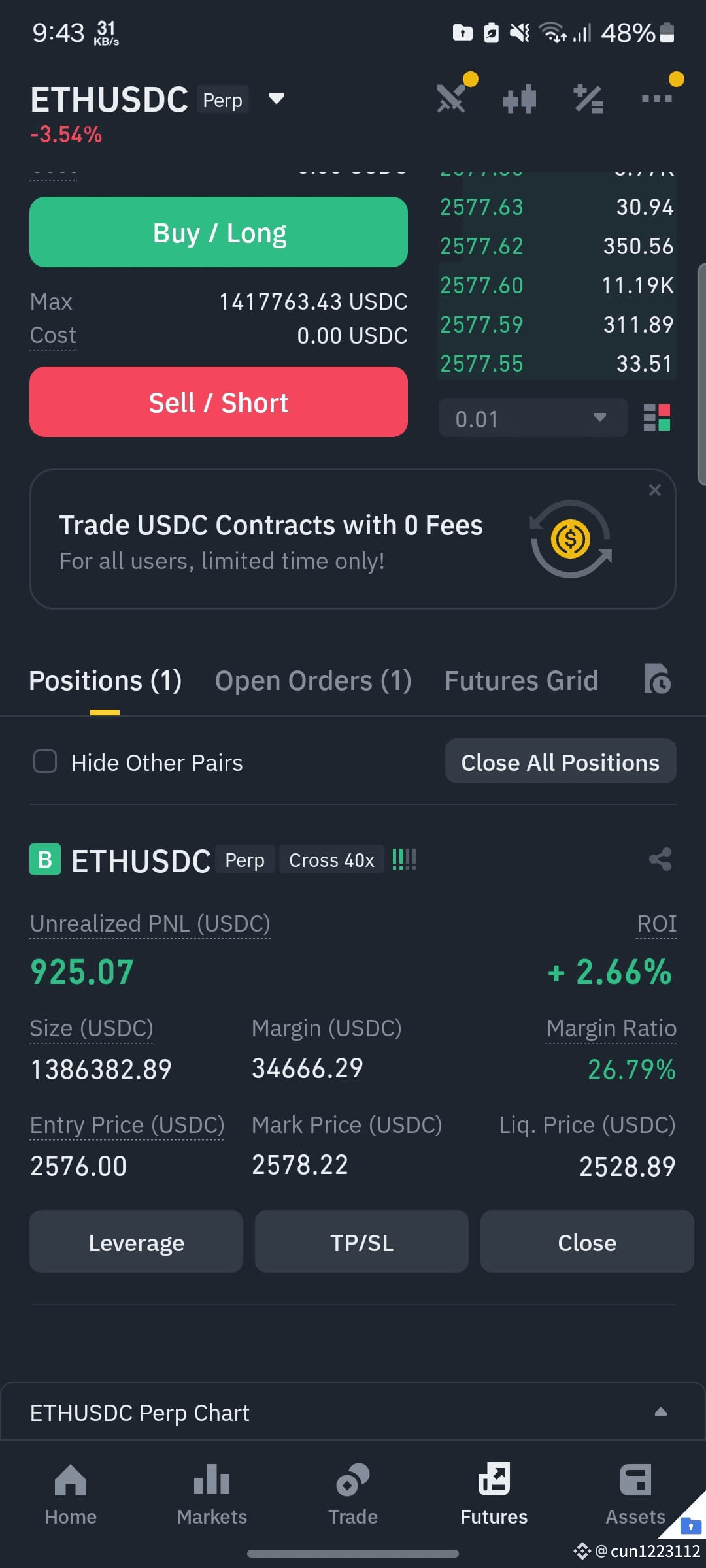Tap the Buy / Long button

218,232
